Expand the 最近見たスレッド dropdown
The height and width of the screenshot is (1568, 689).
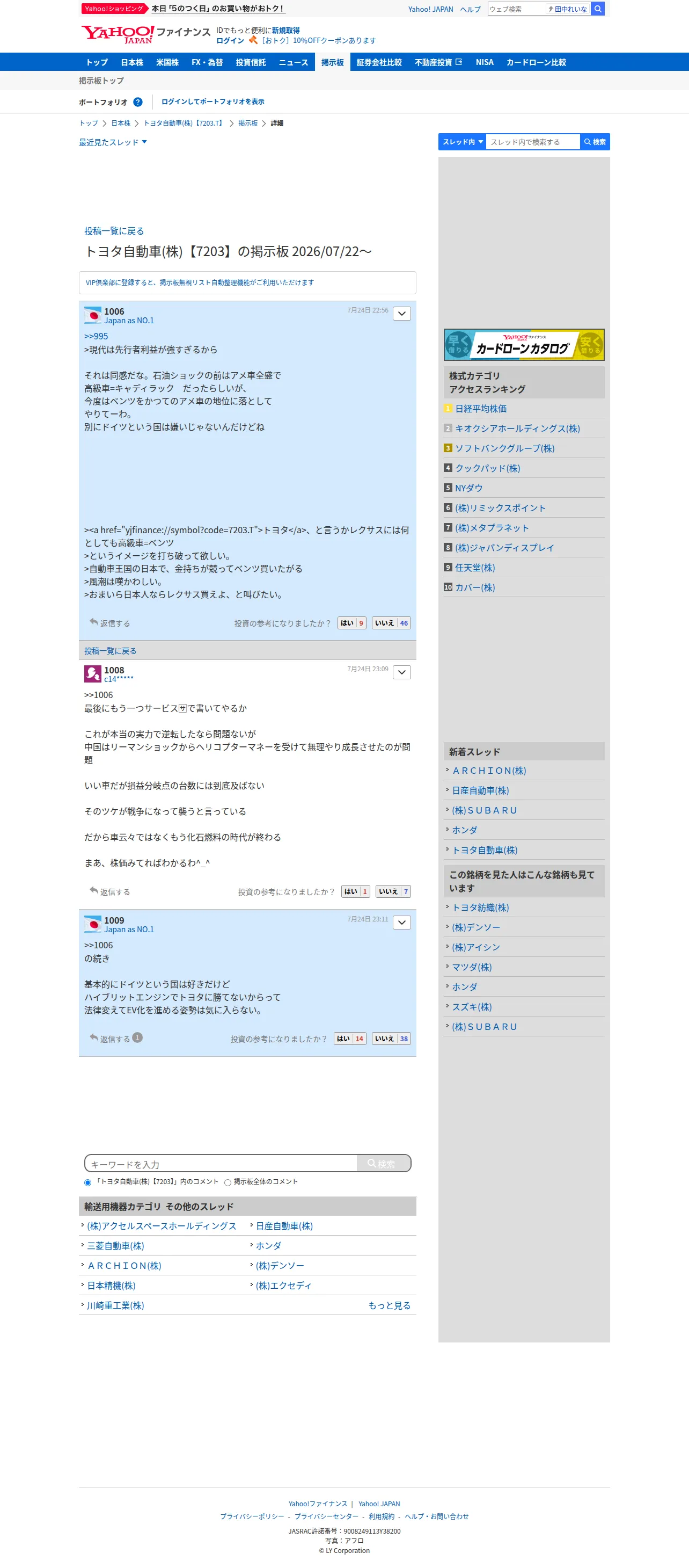(x=113, y=142)
